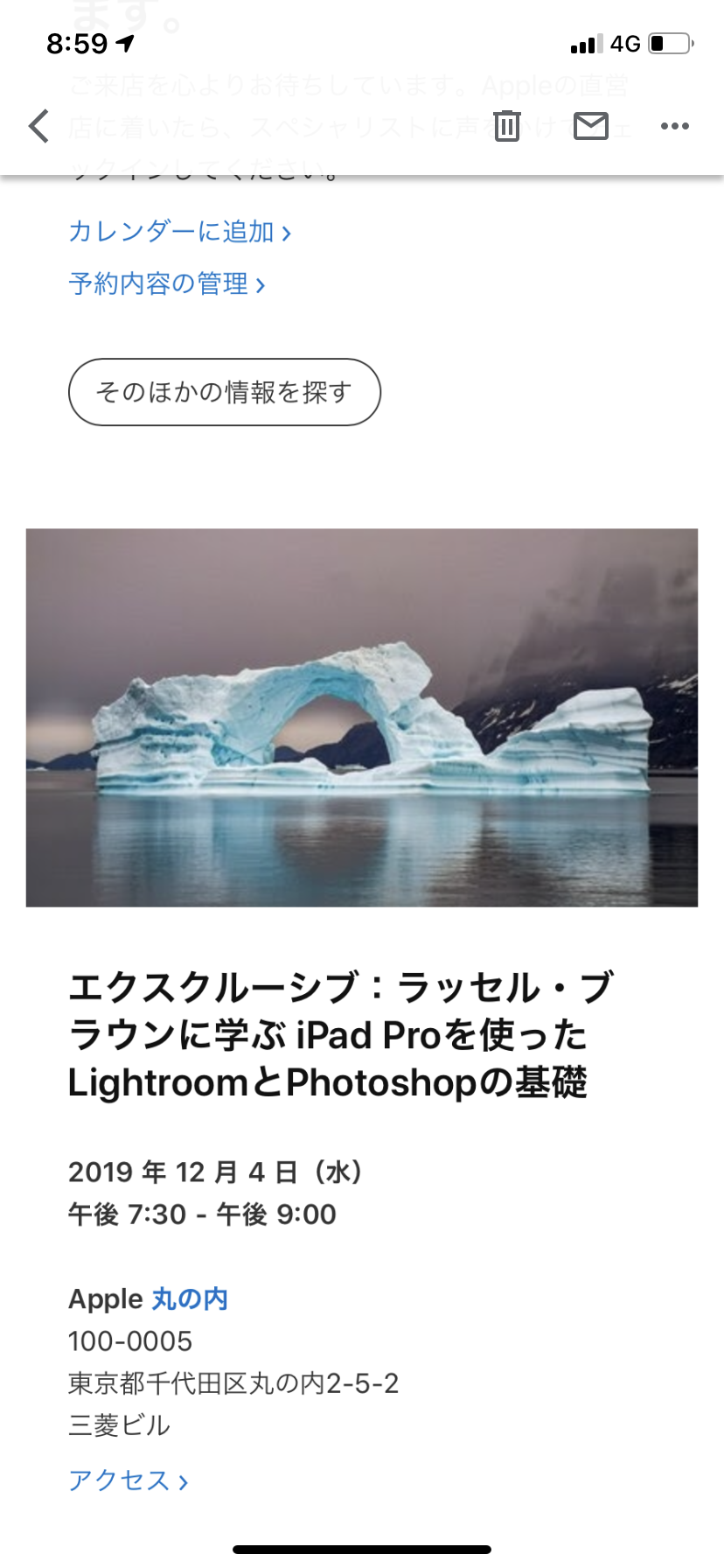Open the 丸の内 store link
Image resolution: width=724 pixels, height=1568 pixels.
(190, 1298)
